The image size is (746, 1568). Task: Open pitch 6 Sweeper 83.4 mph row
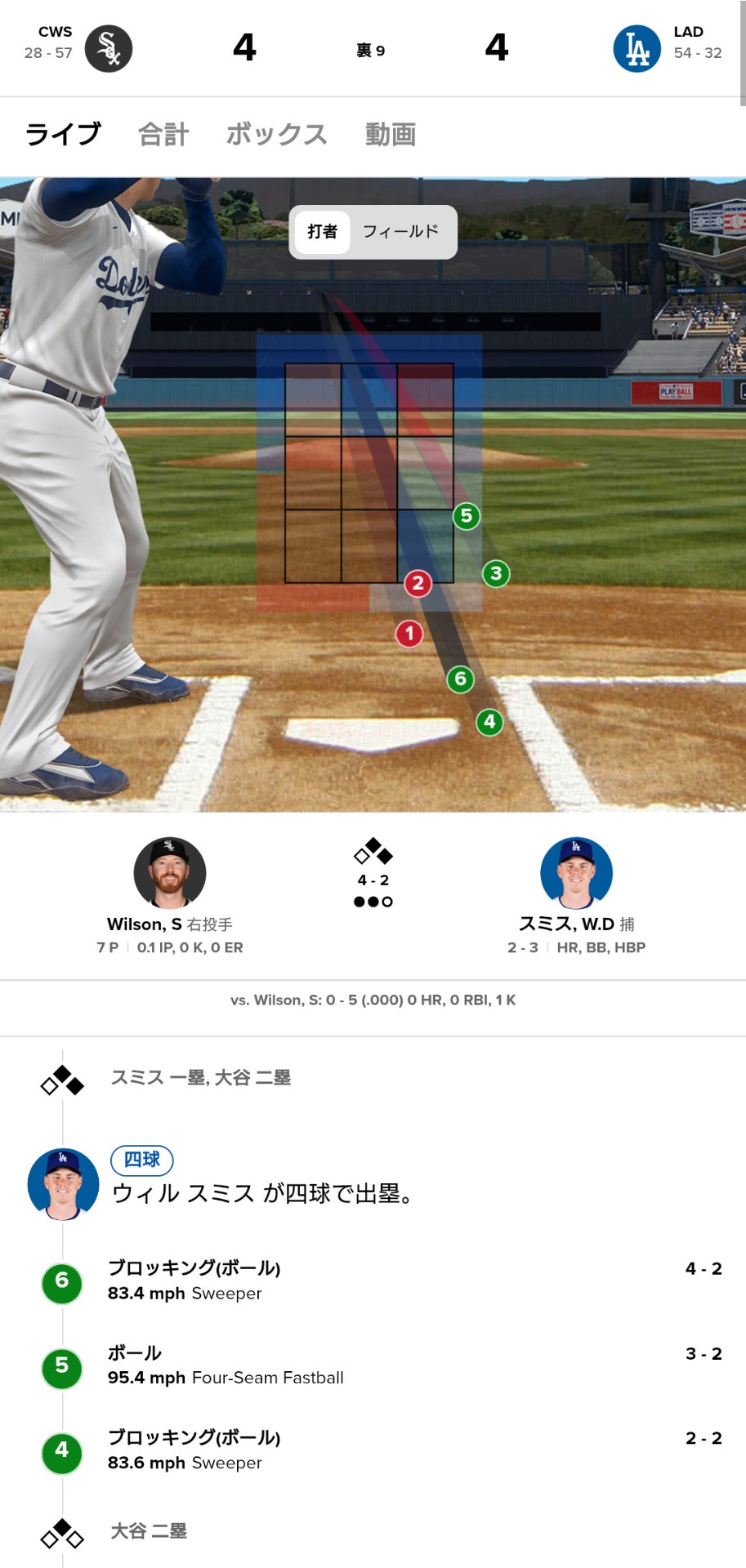point(382,1281)
